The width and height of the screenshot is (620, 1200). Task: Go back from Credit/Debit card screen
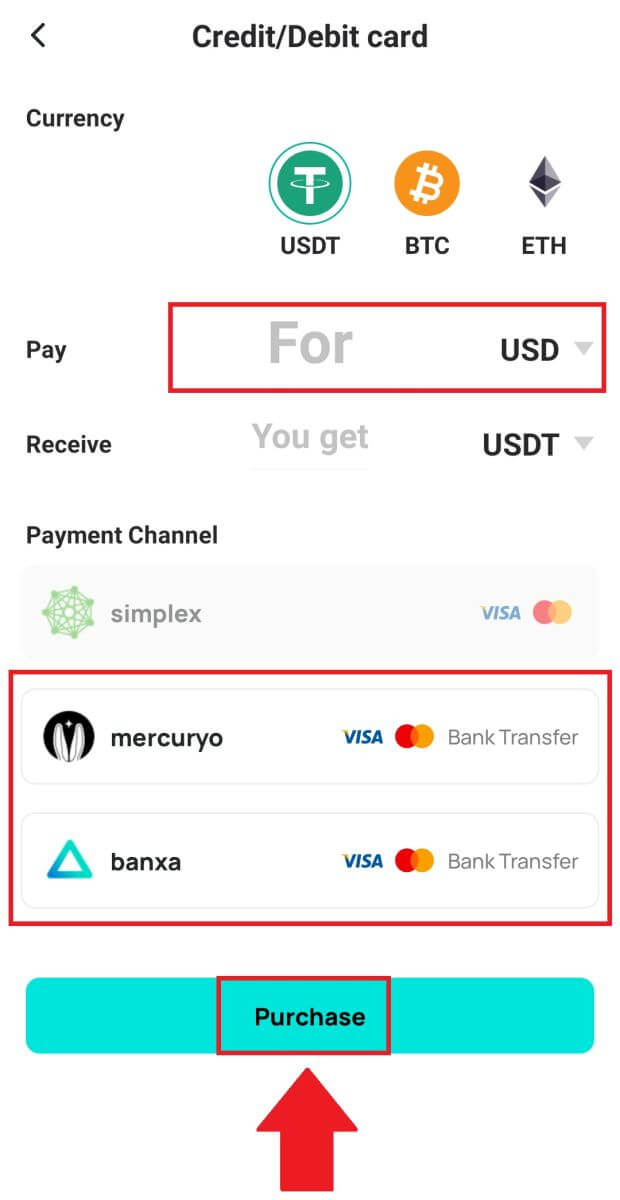[38, 36]
